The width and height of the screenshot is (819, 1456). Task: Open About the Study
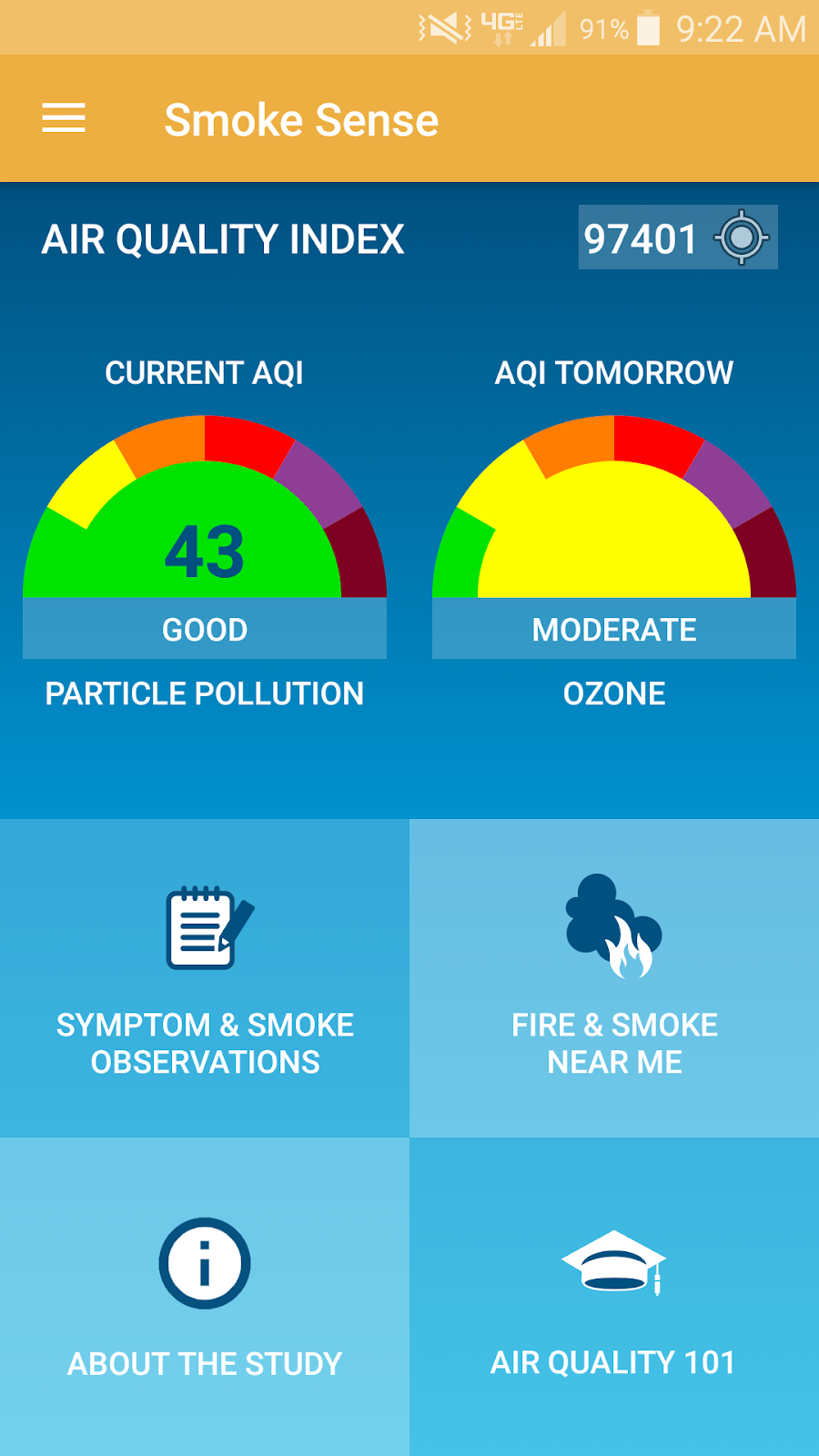205,1297
